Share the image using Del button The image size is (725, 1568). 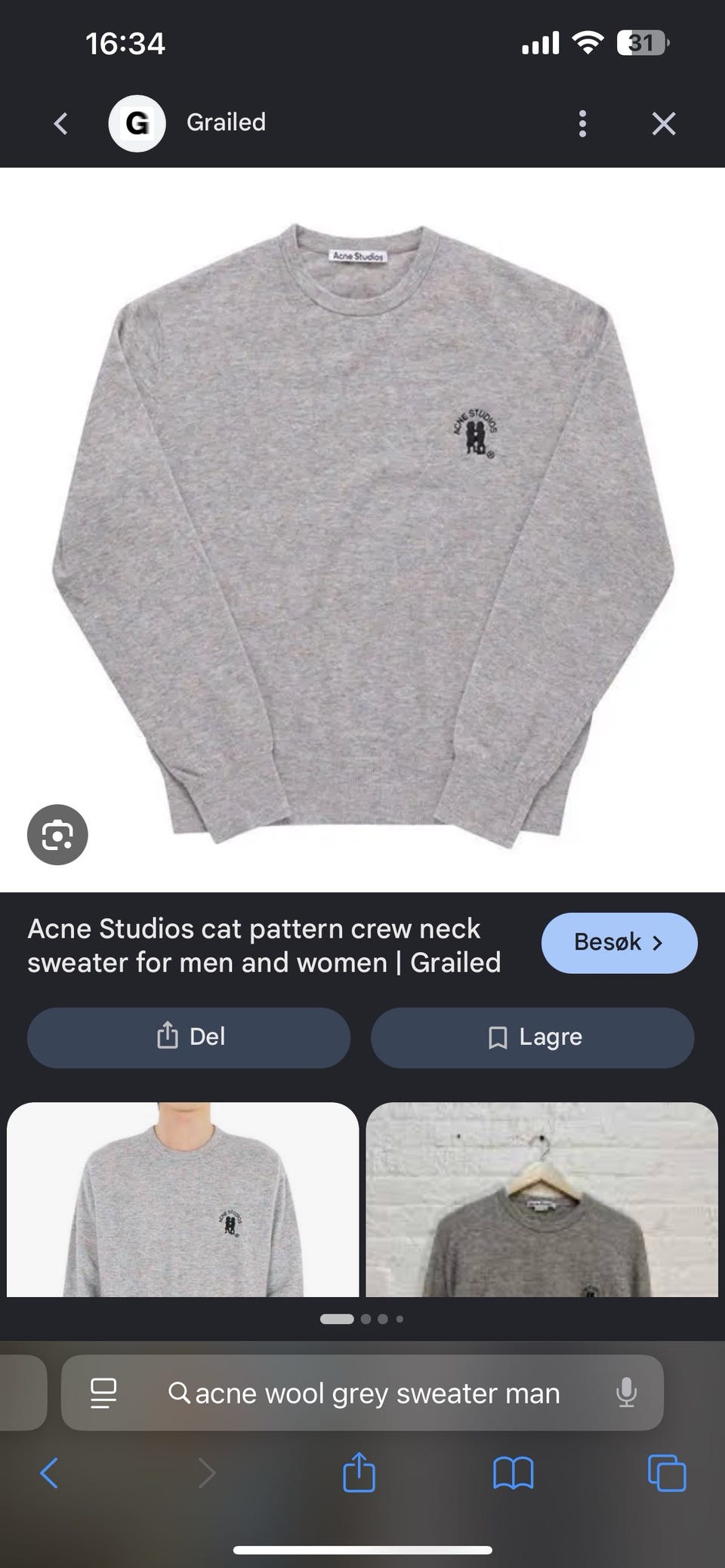tap(189, 1037)
